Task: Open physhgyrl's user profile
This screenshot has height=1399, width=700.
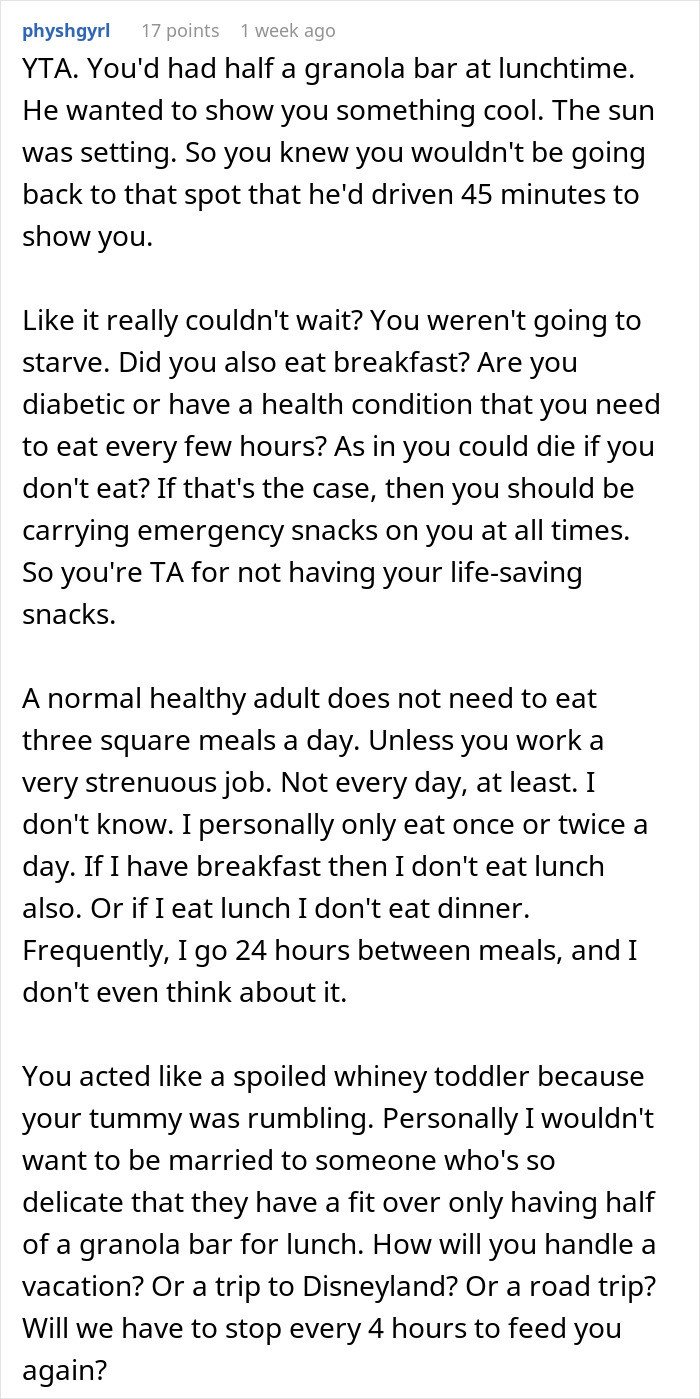Action: [66, 31]
